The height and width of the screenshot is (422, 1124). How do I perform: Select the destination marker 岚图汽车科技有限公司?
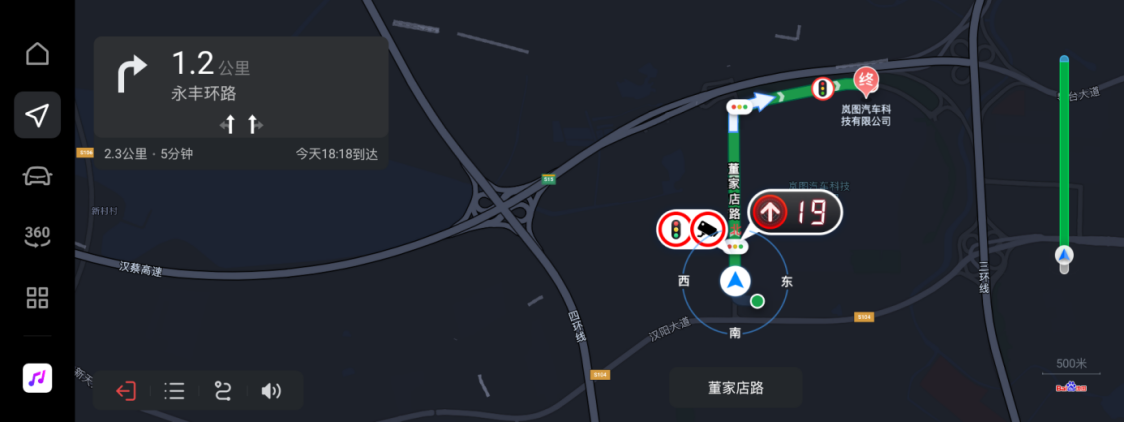(x=865, y=80)
